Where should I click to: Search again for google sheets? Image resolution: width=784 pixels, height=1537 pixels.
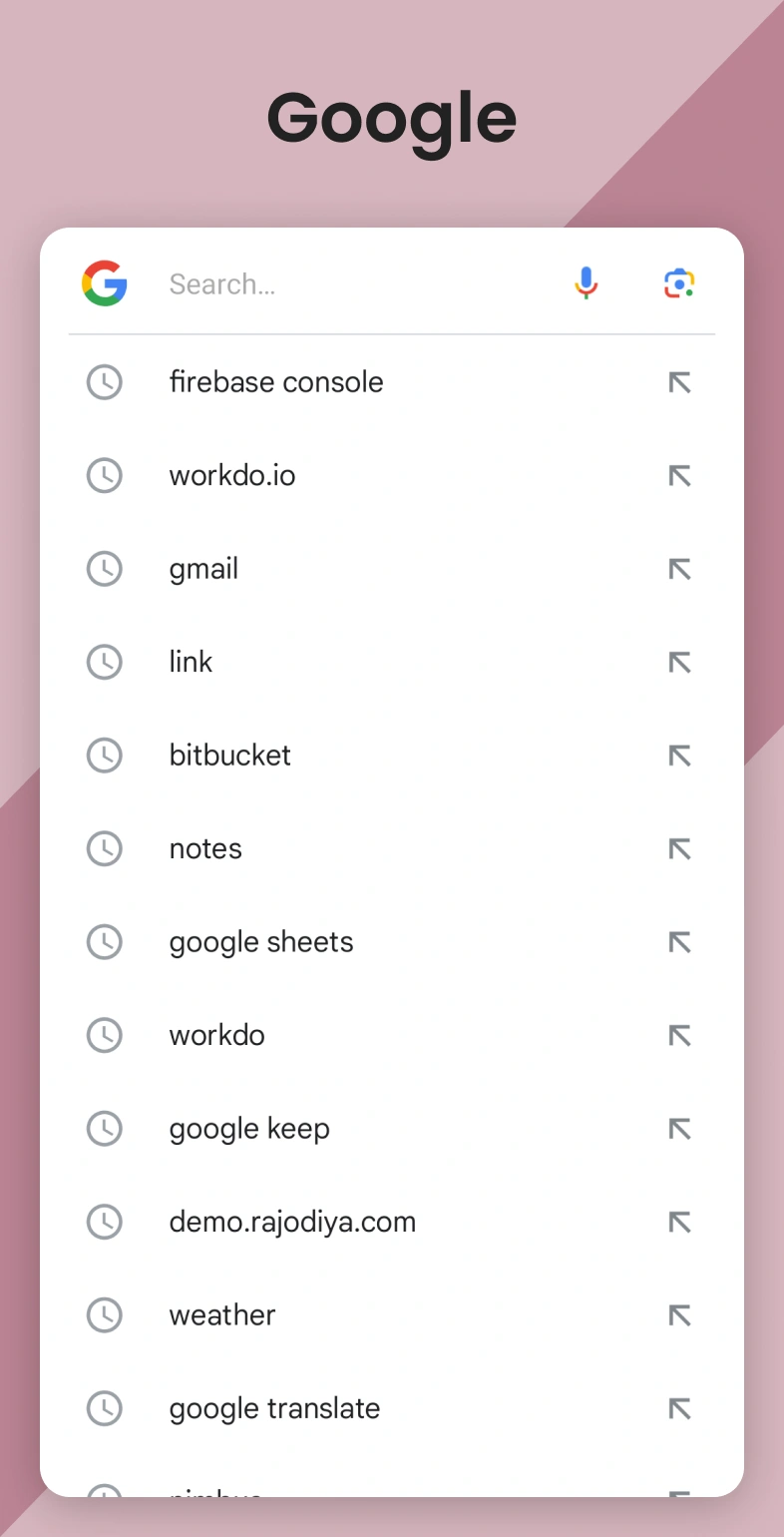[261, 942]
